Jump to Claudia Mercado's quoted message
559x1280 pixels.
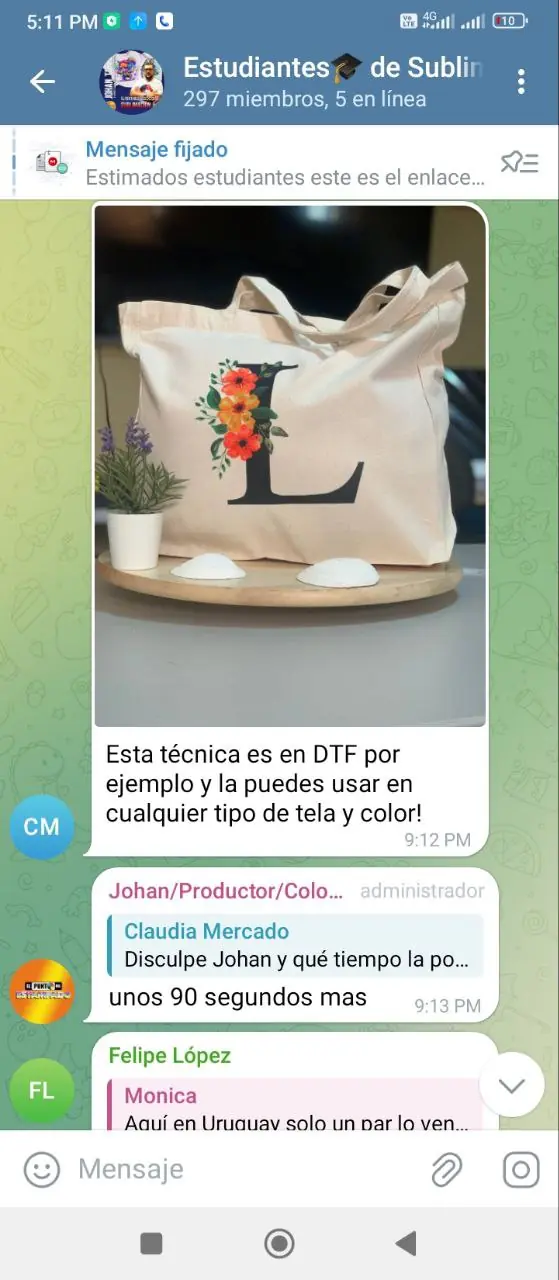coord(295,946)
